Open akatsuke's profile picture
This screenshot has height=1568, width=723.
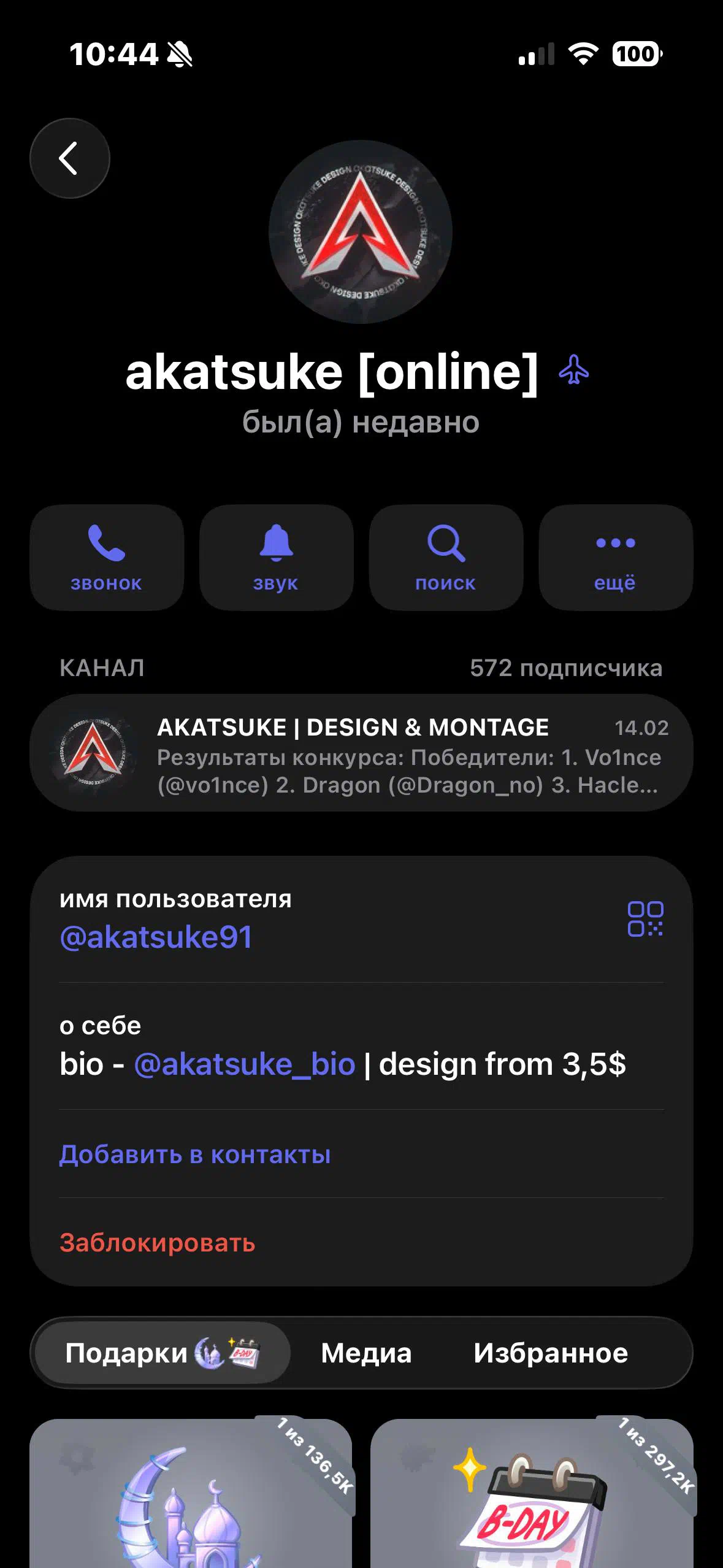point(361,232)
